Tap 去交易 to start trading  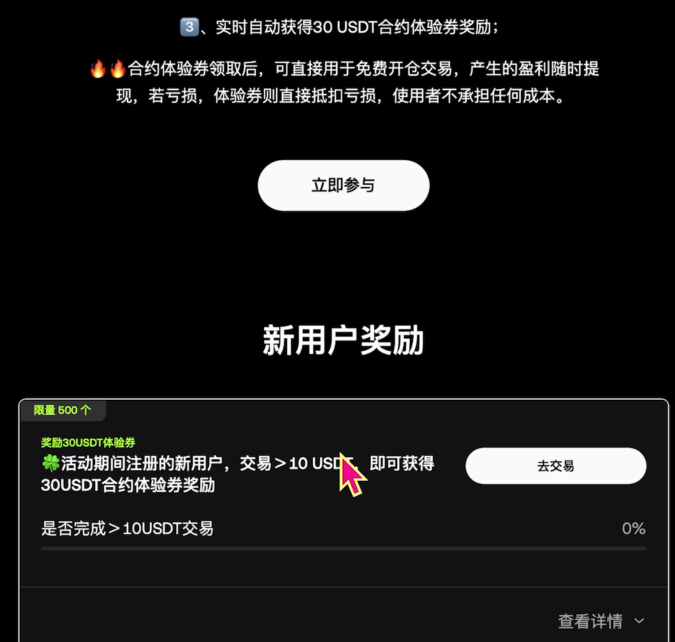tap(555, 466)
